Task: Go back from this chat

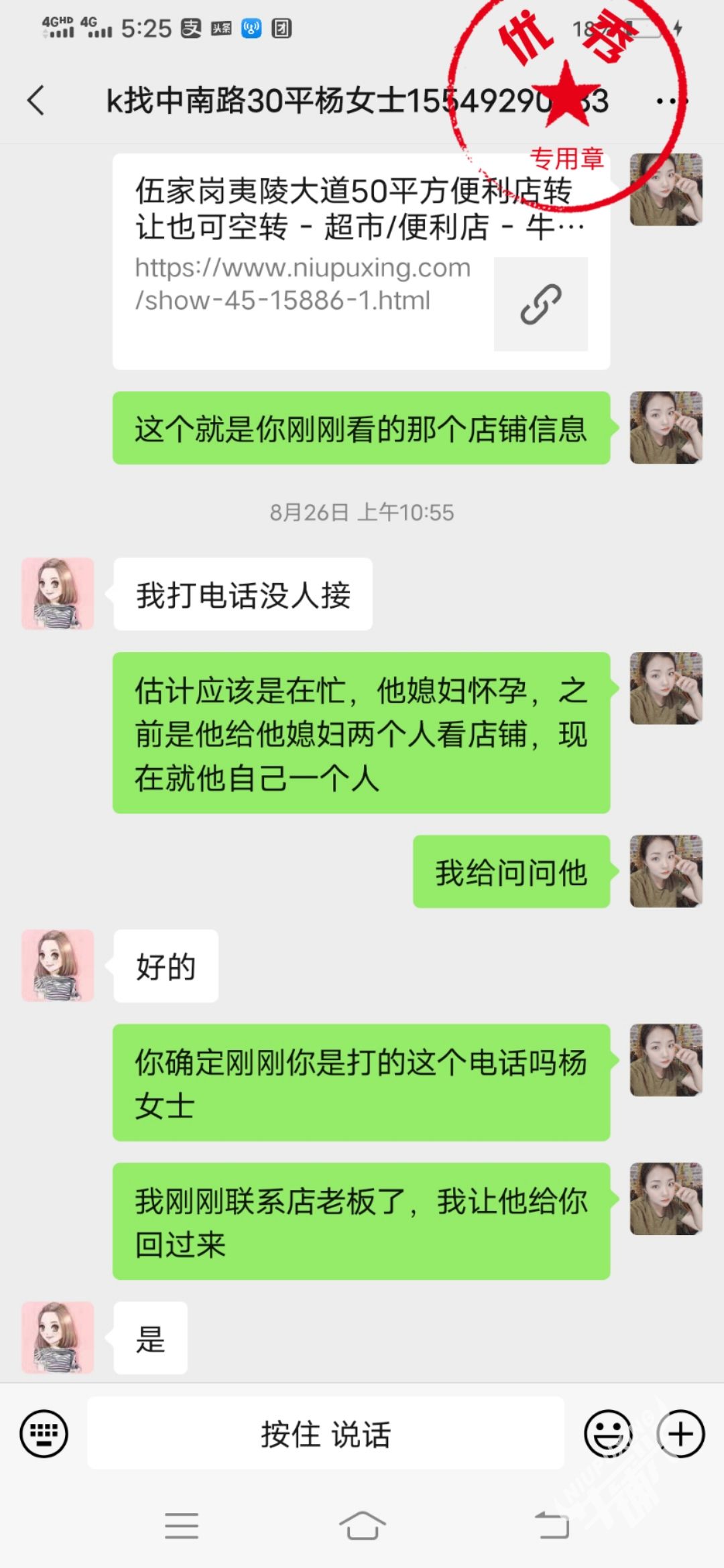Action: pyautogui.click(x=36, y=101)
